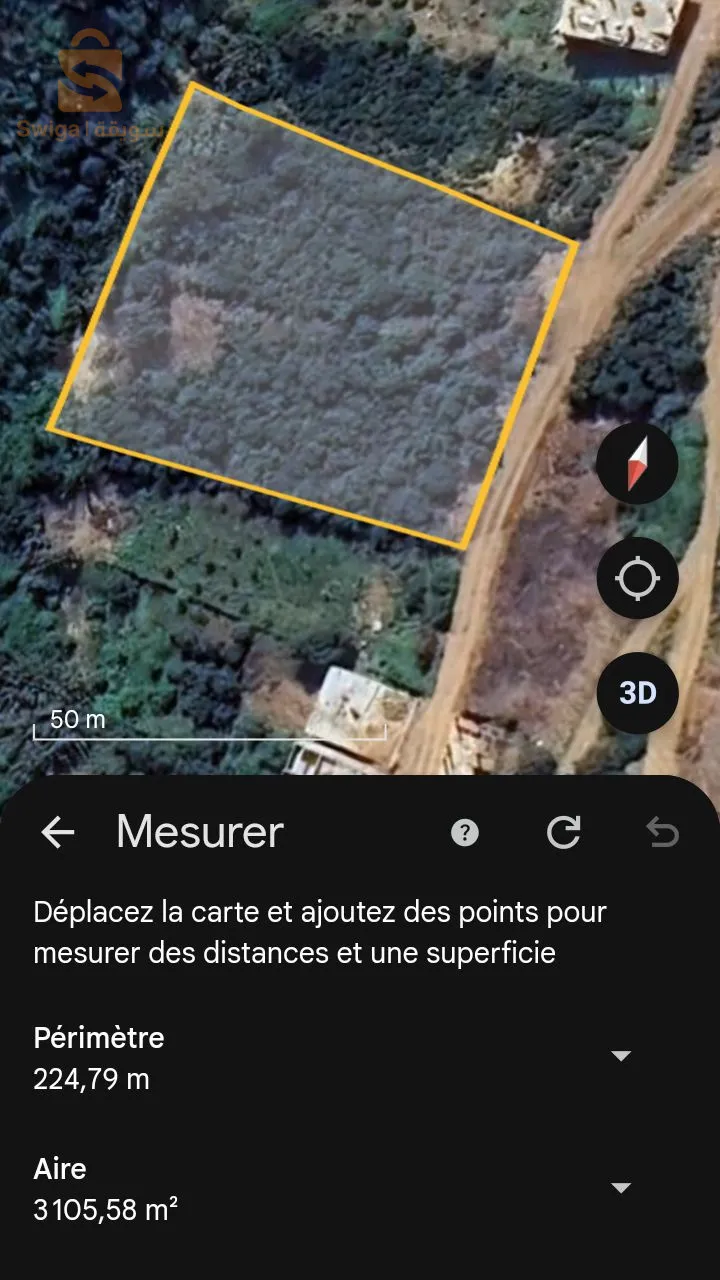Reset the measurement with the refresh icon
720x1280 pixels.
point(564,832)
